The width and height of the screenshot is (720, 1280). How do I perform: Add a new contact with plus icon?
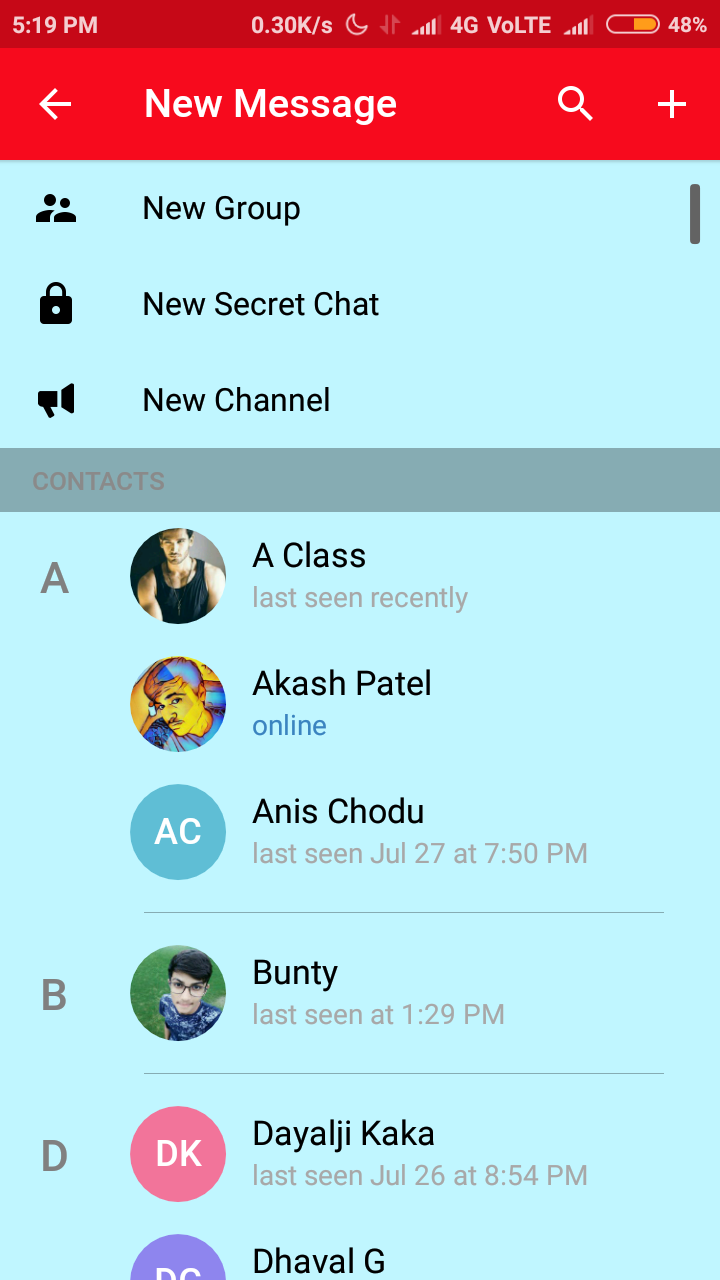pos(672,104)
